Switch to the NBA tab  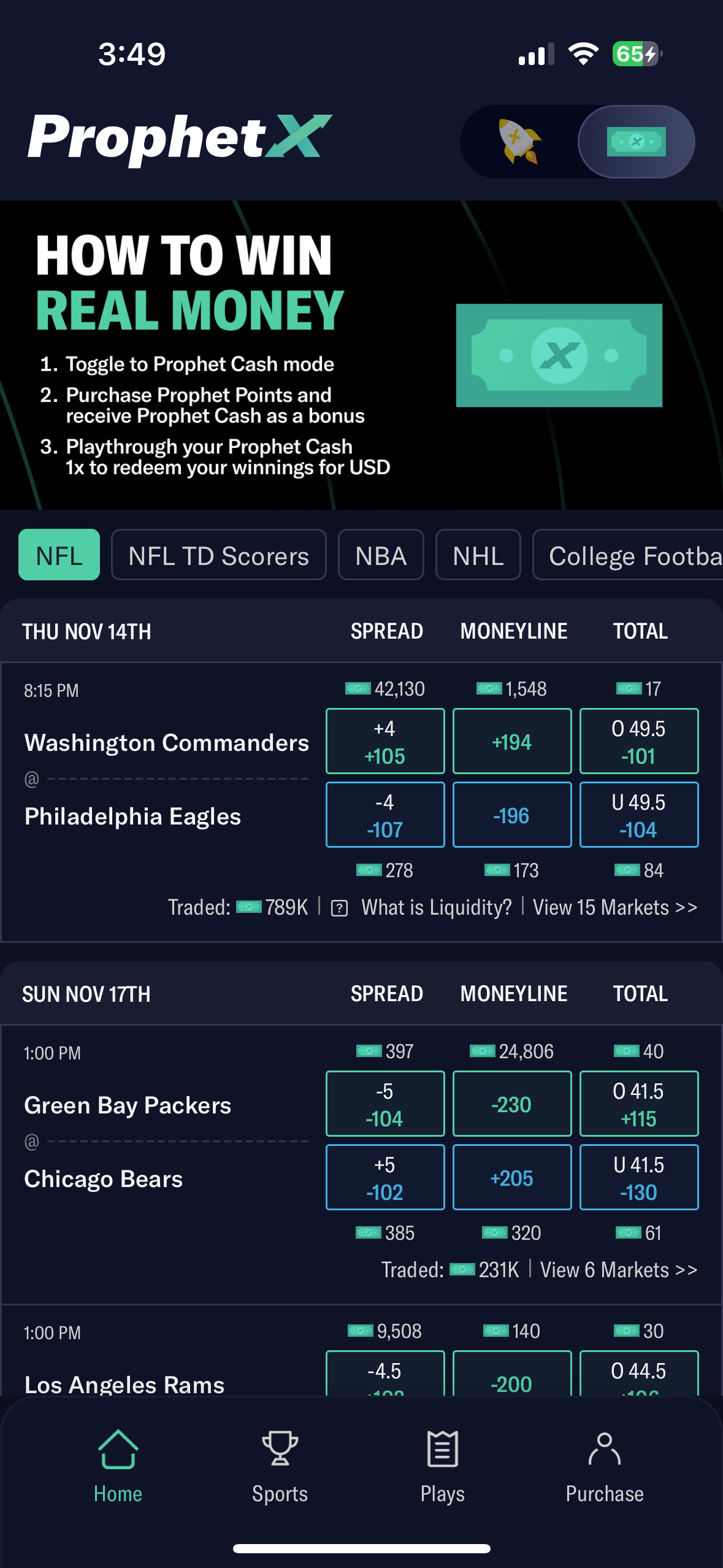click(x=380, y=555)
